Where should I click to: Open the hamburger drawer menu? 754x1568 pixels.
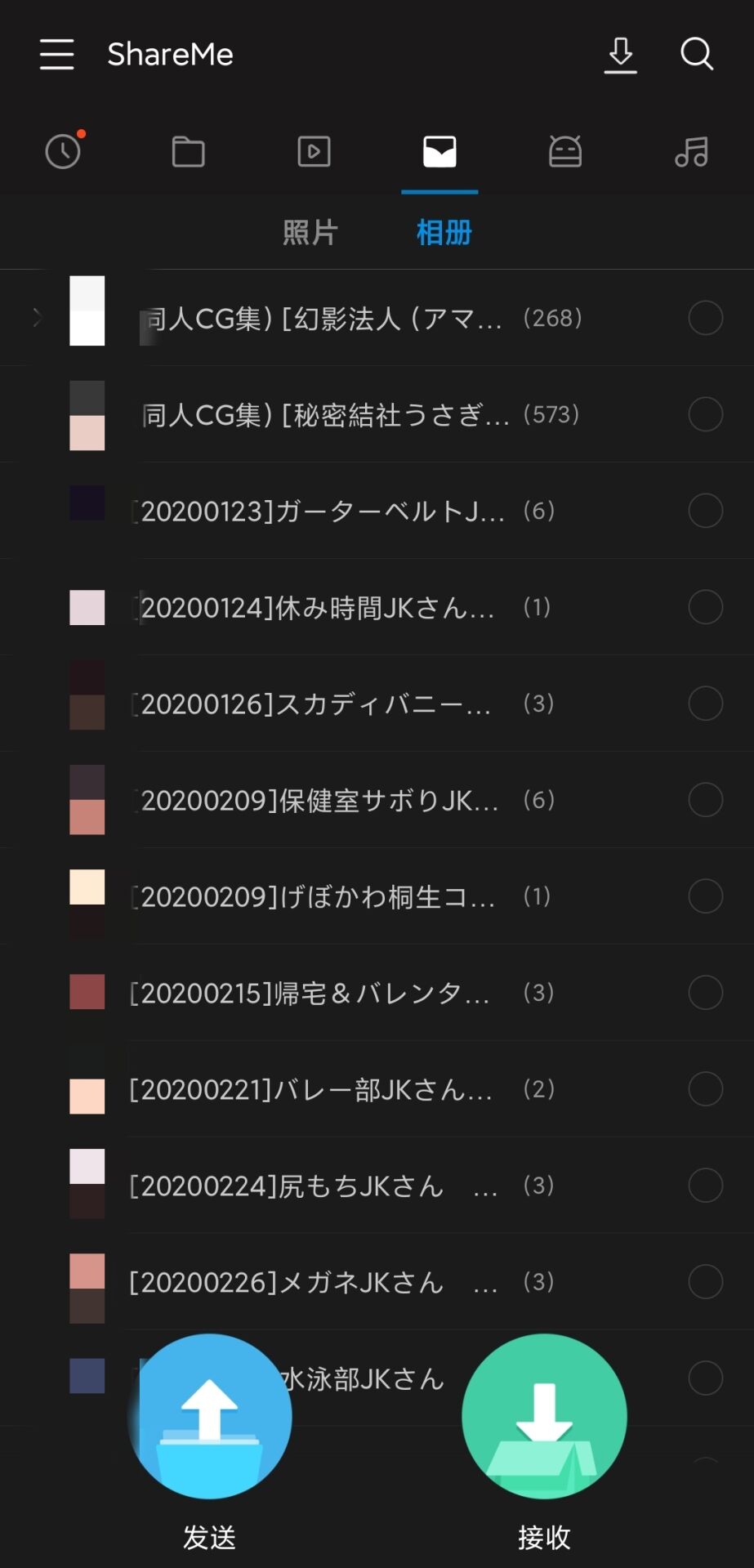[56, 54]
